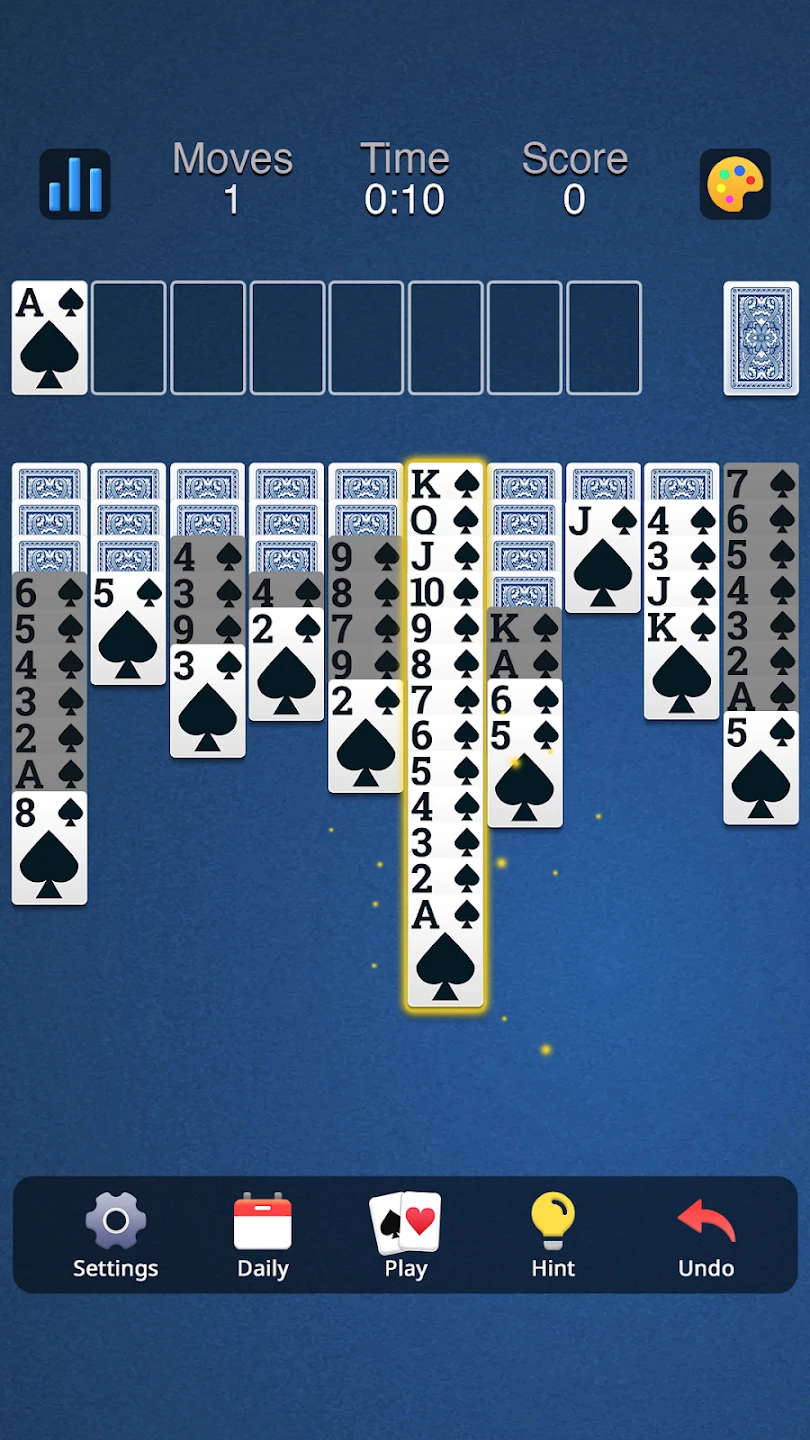Screen dimensions: 810x1440
Task: Open the Daily challenge
Action: 263,1235
